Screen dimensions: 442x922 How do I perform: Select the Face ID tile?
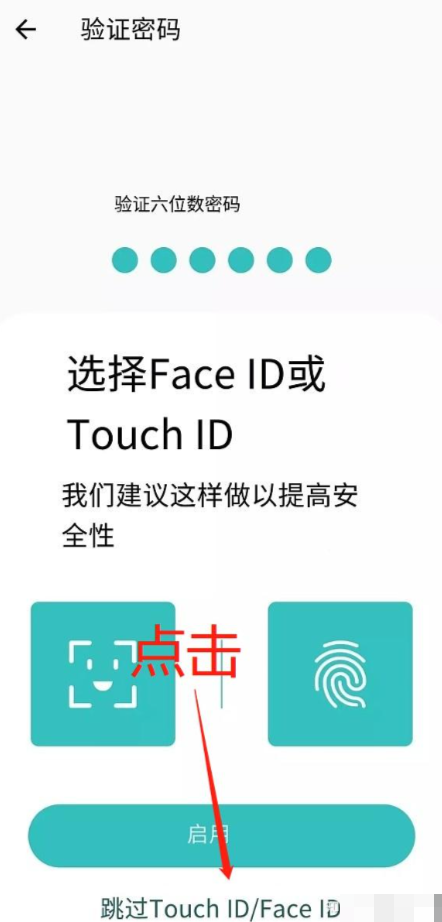[x=103, y=674]
